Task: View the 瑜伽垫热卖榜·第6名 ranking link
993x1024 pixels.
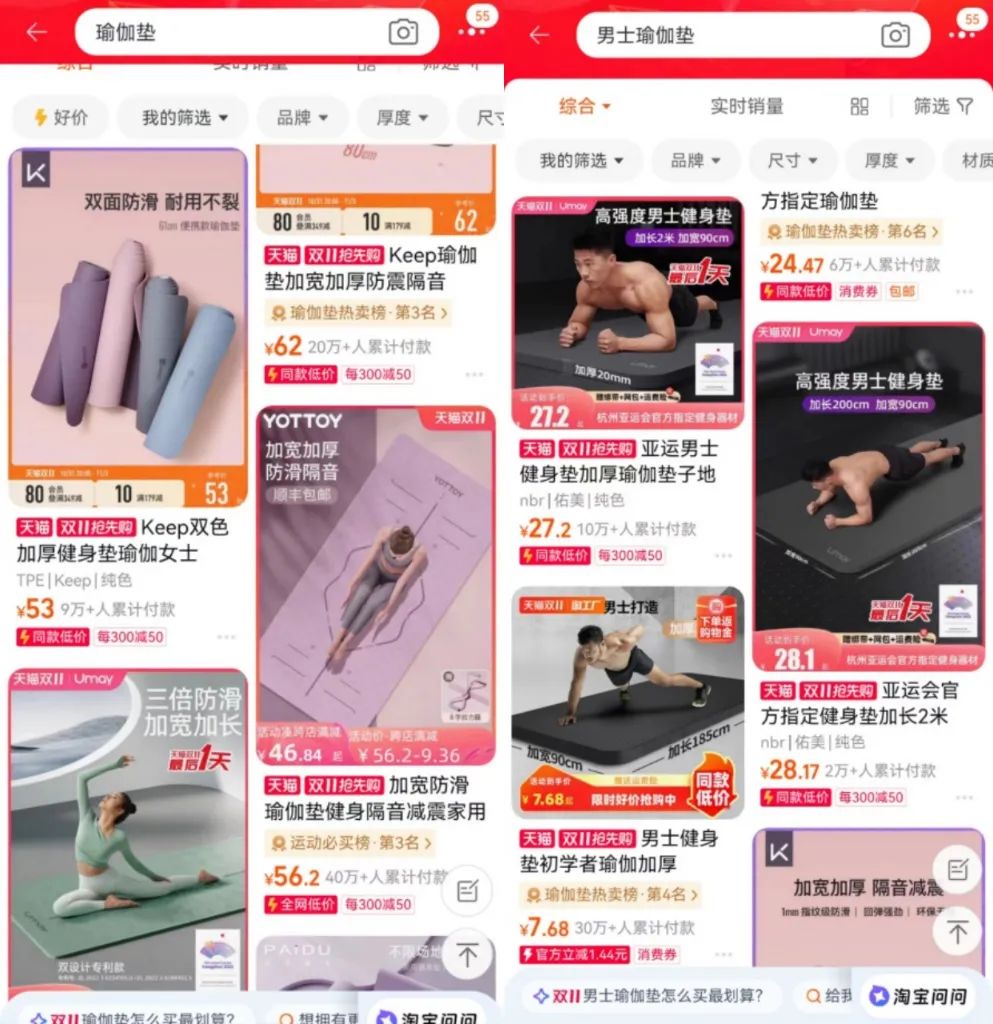Action: tap(852, 232)
